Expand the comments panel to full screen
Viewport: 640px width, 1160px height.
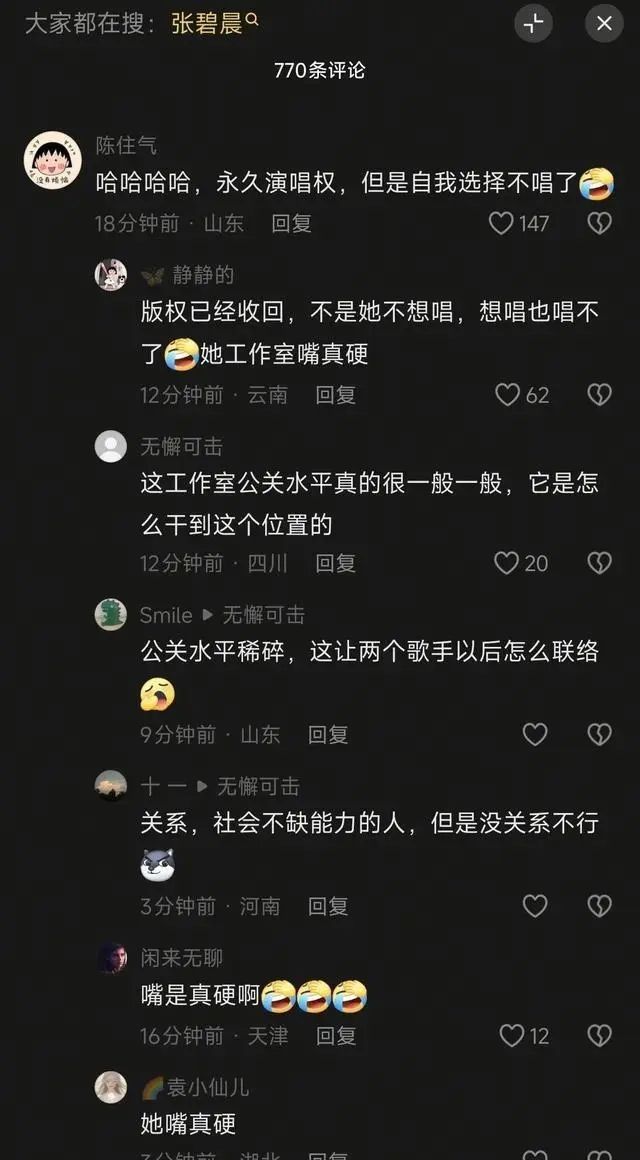point(534,24)
